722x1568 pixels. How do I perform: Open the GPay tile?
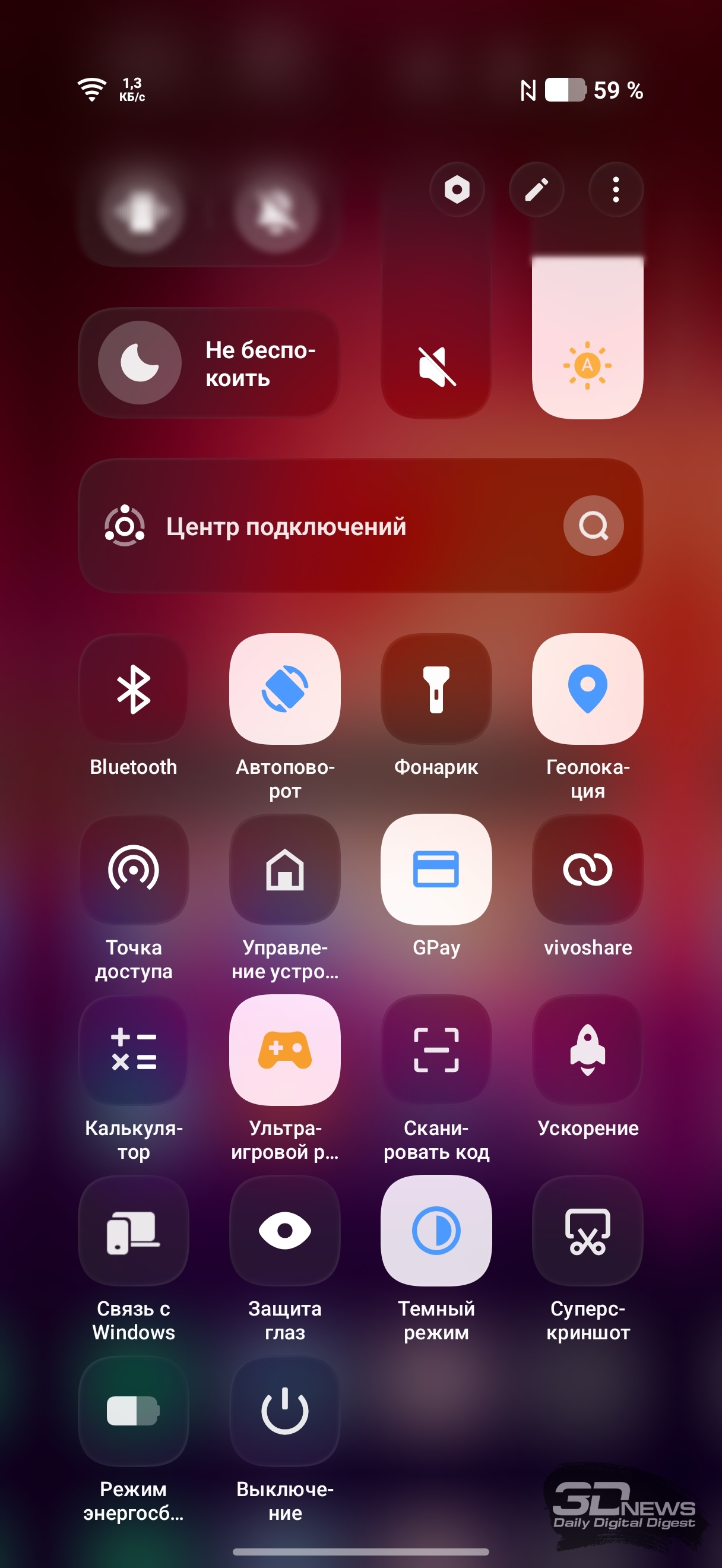click(x=436, y=869)
